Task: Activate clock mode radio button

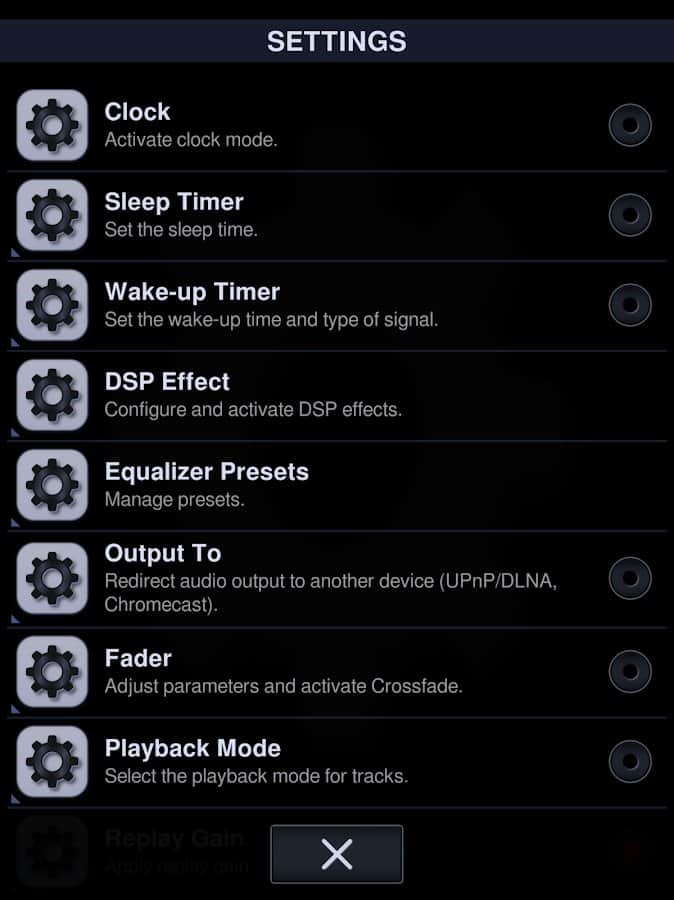Action: tap(630, 125)
